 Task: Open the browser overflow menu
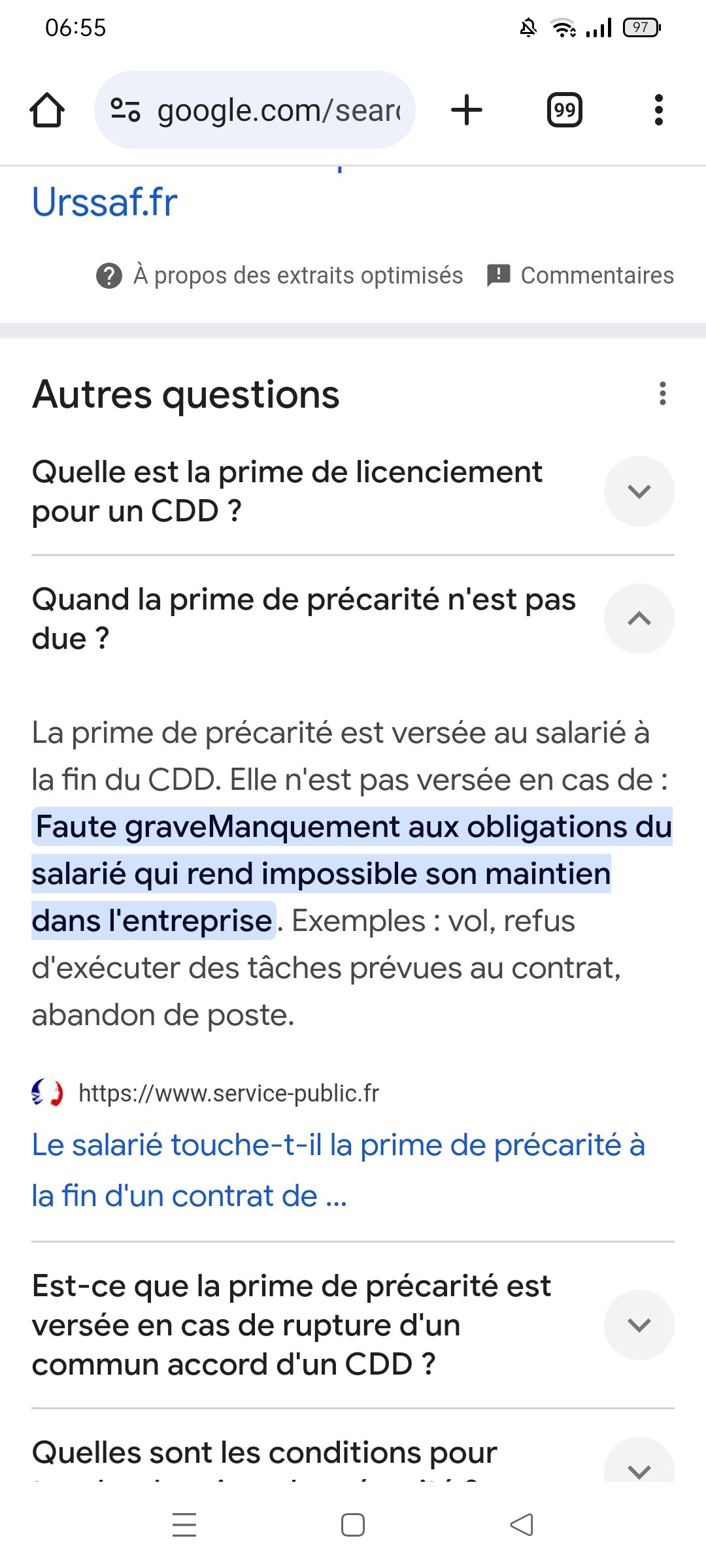point(658,110)
